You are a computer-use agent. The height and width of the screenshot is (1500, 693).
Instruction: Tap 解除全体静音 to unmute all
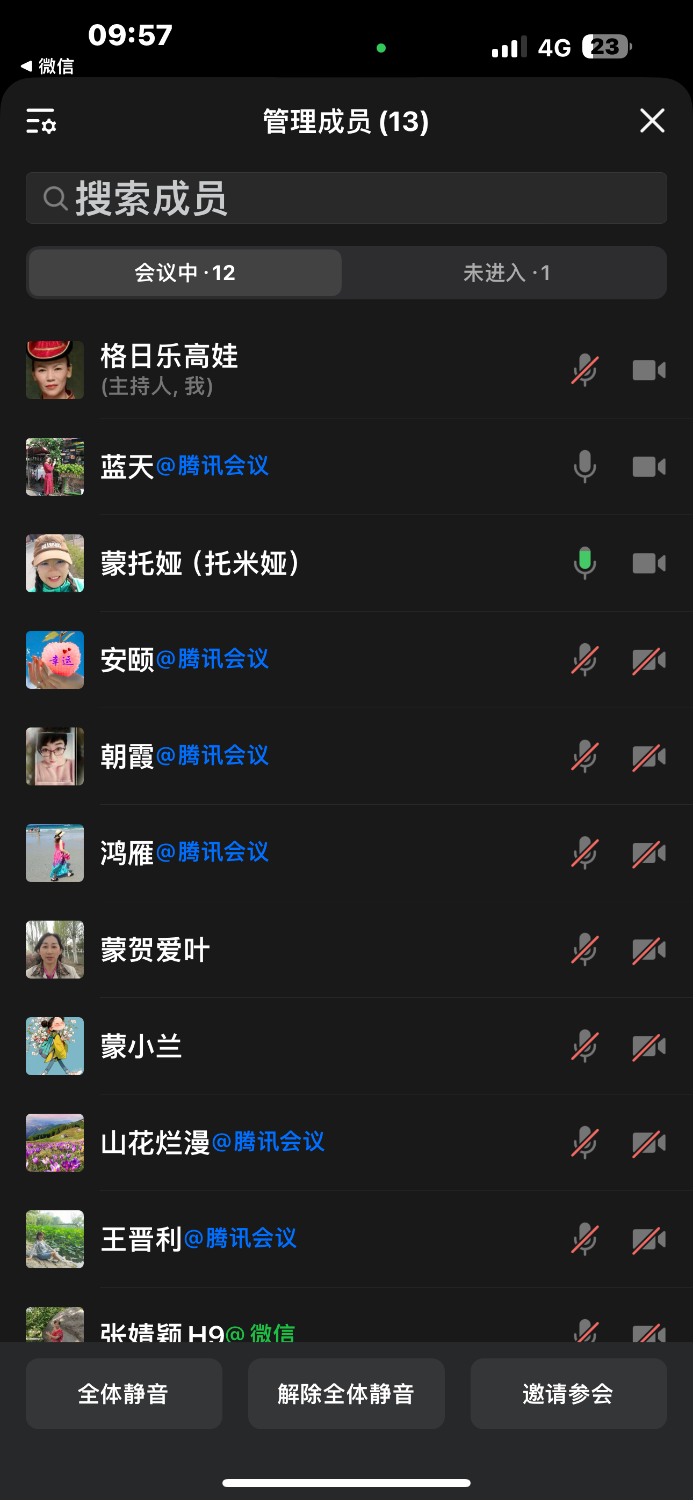[x=346, y=1393]
